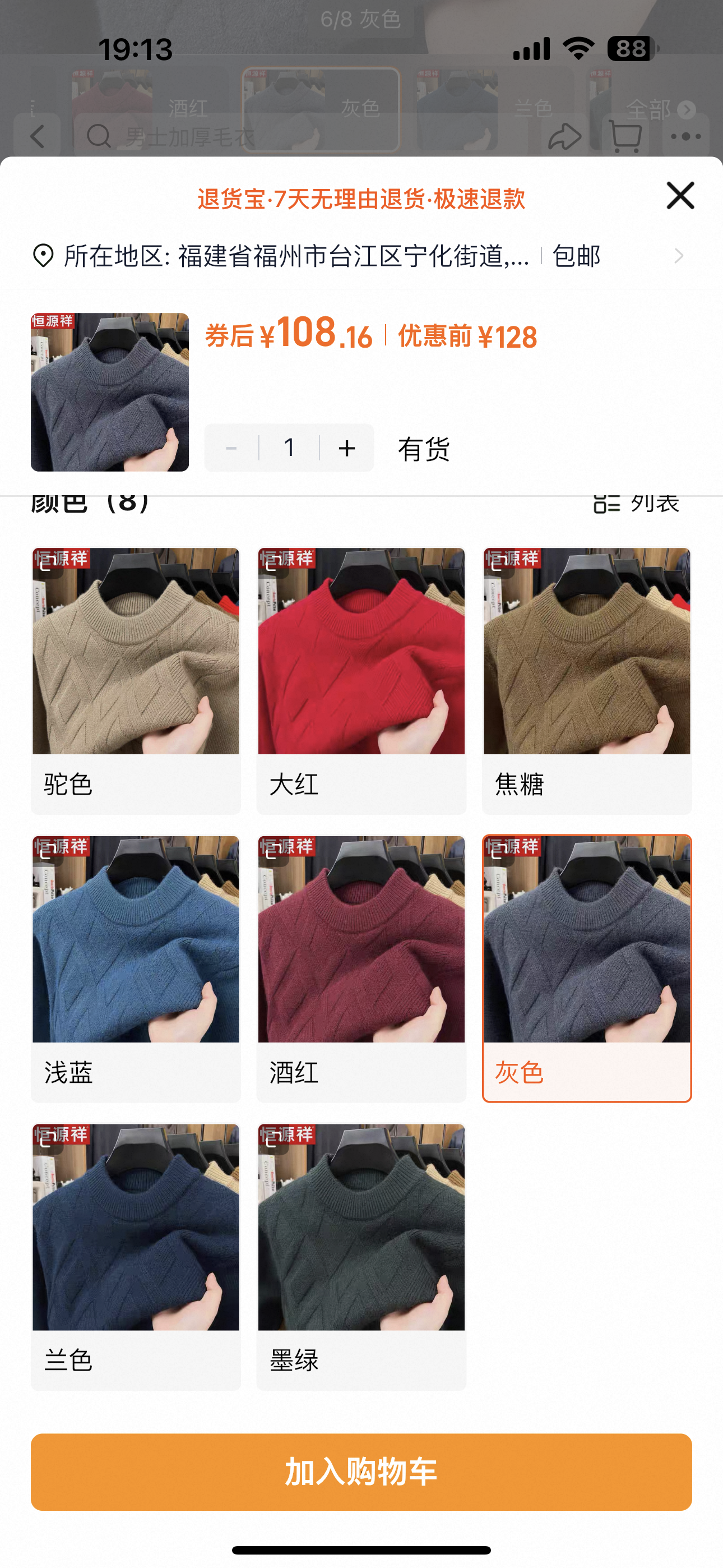Pick the 墨绿 sweater color
Viewport: 723px width, 1568px height.
pyautogui.click(x=361, y=1256)
